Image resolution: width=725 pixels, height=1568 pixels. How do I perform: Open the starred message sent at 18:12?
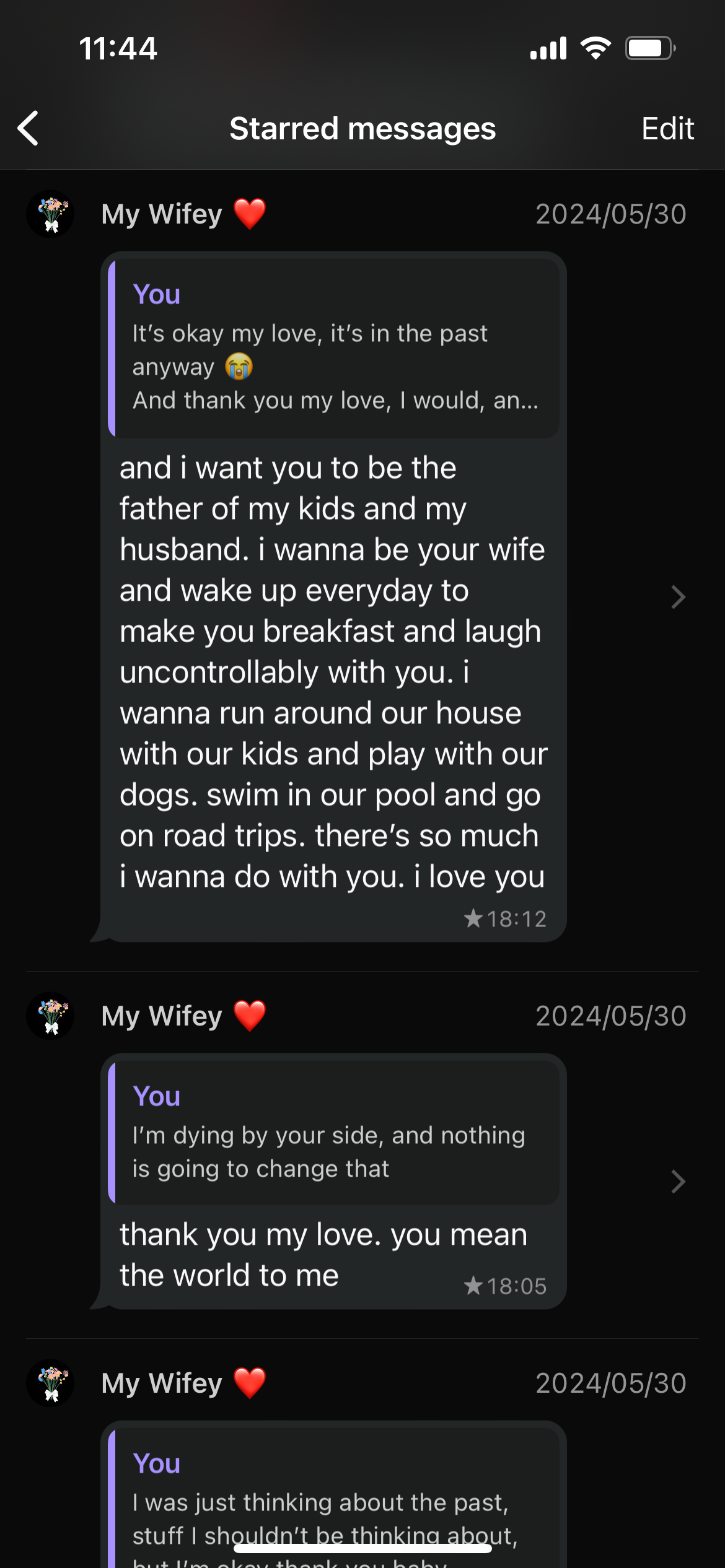coord(332,672)
